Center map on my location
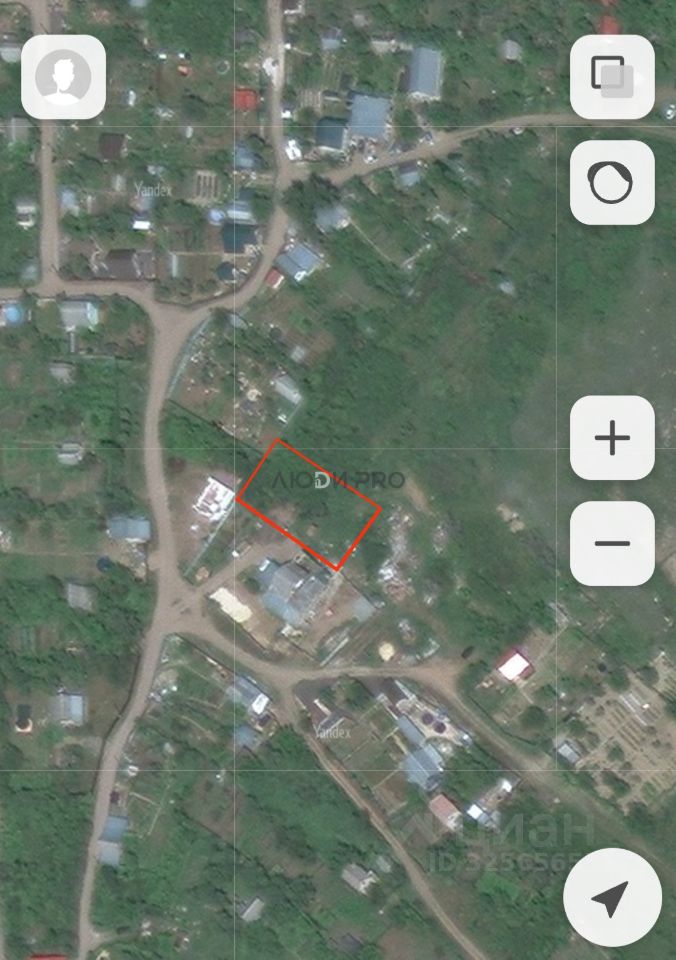Screen dimensions: 676x960 pos(612,897)
